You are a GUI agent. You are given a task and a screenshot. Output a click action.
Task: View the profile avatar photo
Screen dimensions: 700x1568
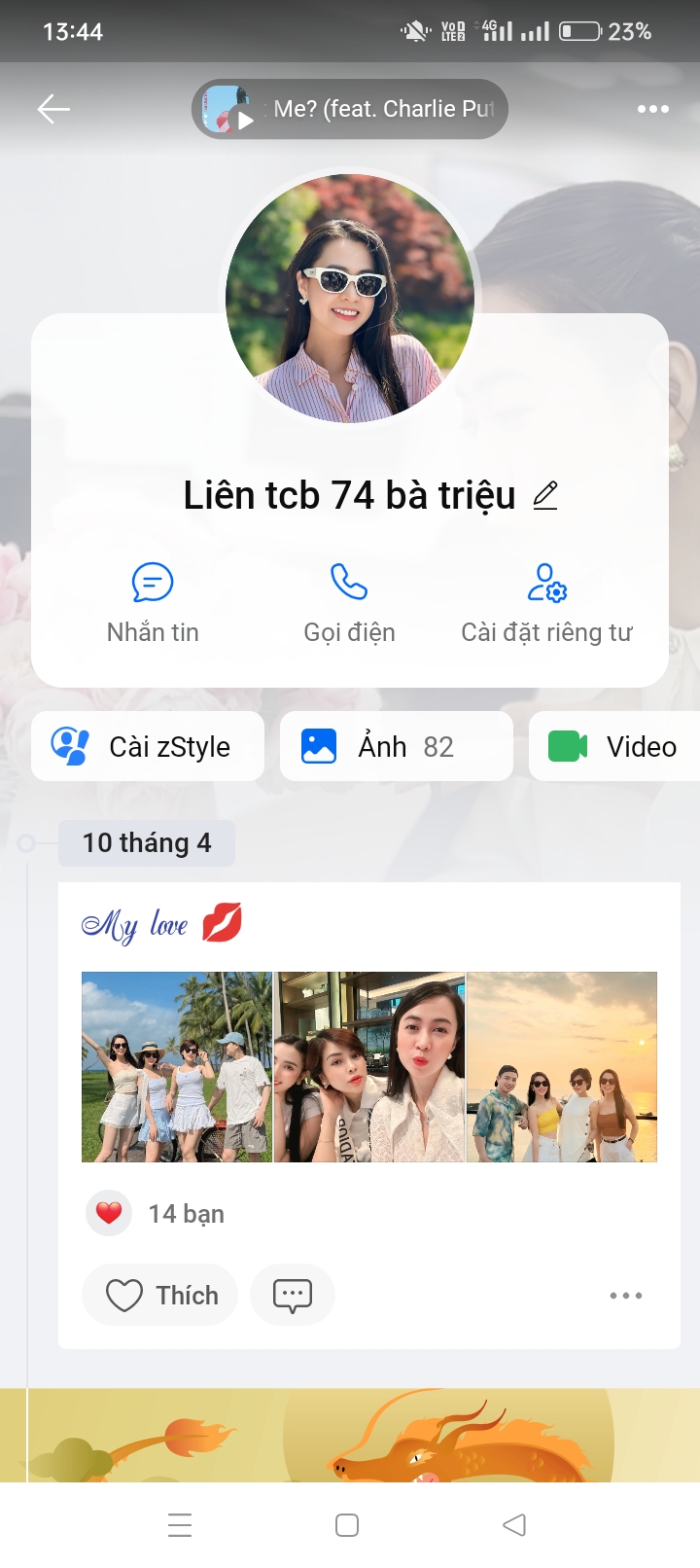point(350,298)
